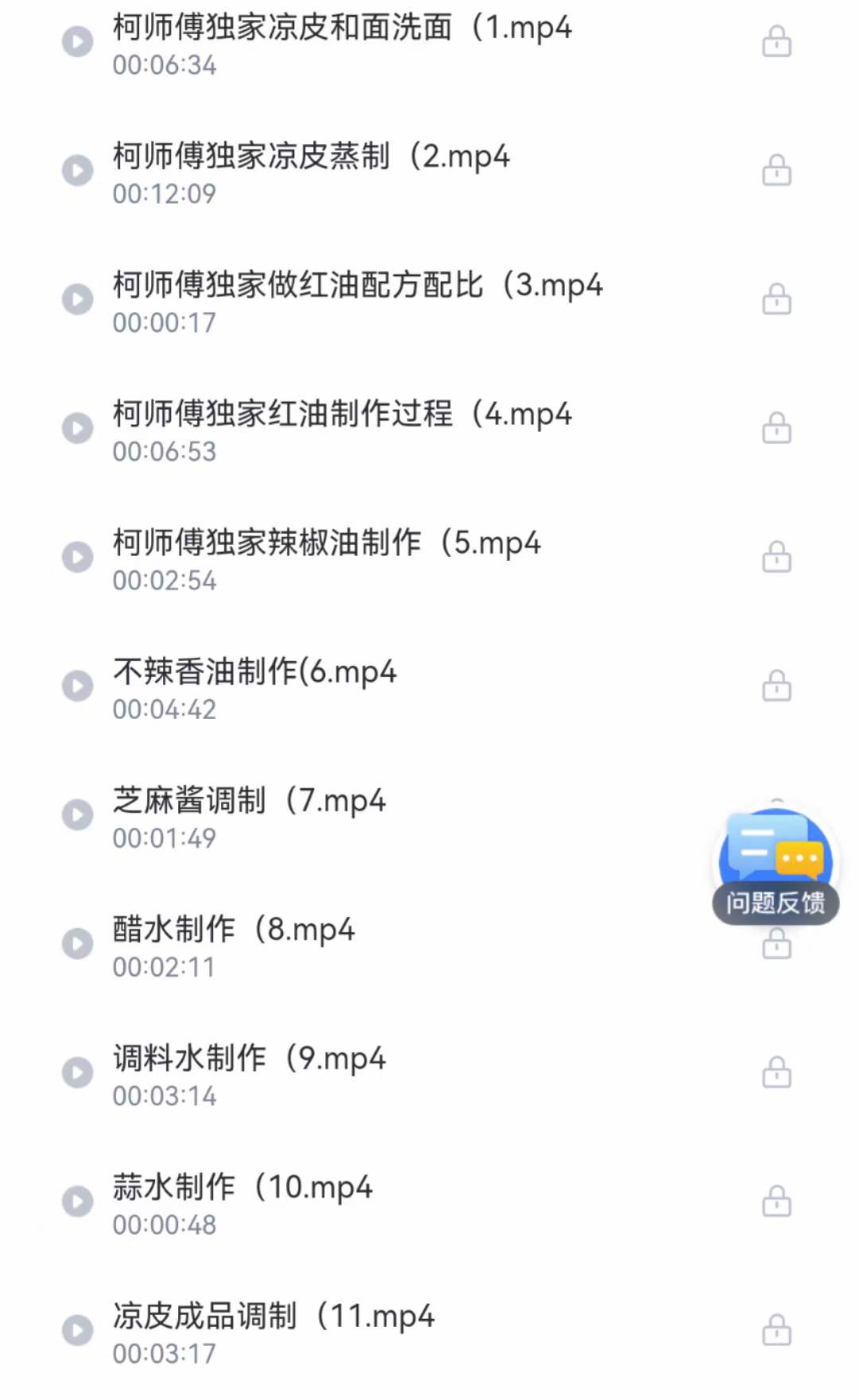Click the lock icon next to 柯师傅独家做红油配方配比

(x=775, y=300)
